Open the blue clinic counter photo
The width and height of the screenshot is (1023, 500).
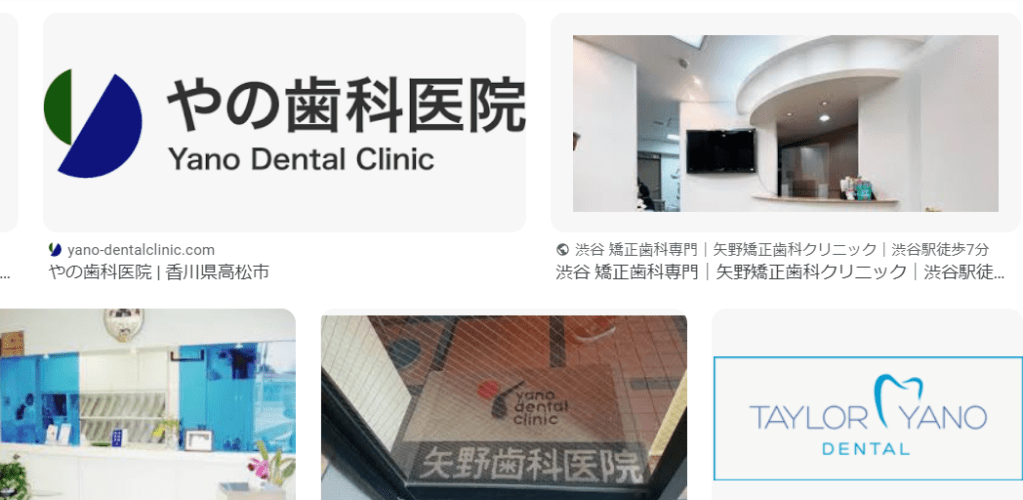pyautogui.click(x=147, y=404)
